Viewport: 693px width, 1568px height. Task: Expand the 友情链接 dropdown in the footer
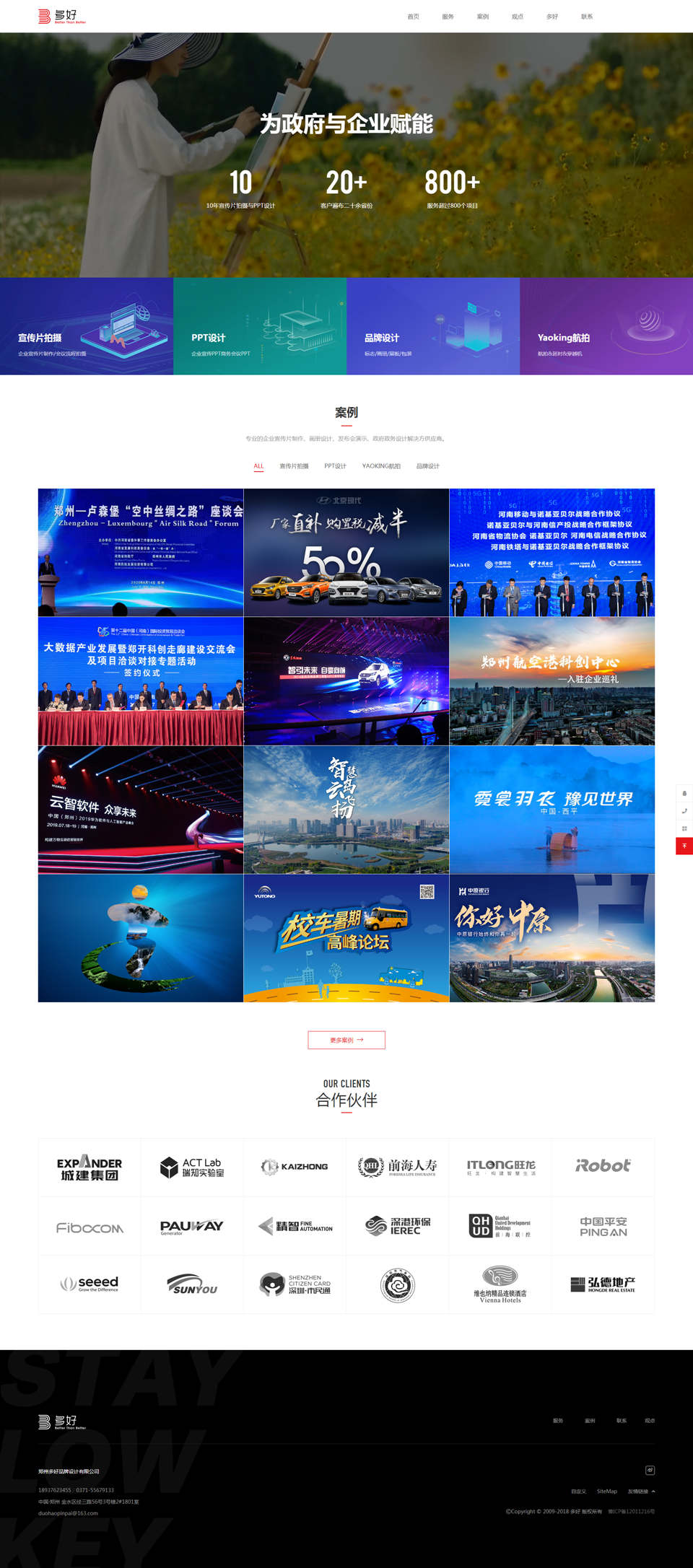641,1492
